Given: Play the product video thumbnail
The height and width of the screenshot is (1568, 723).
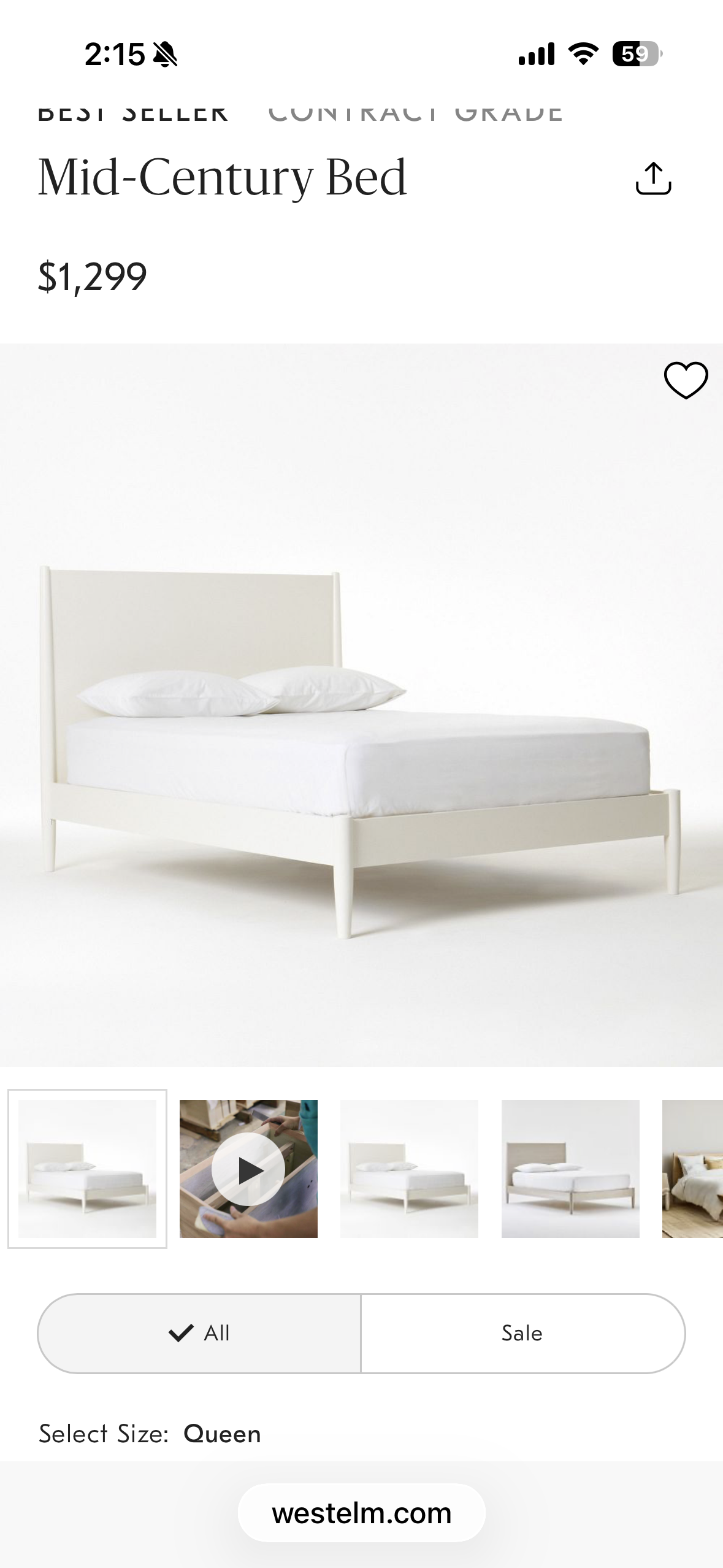Looking at the screenshot, I should tap(248, 1169).
